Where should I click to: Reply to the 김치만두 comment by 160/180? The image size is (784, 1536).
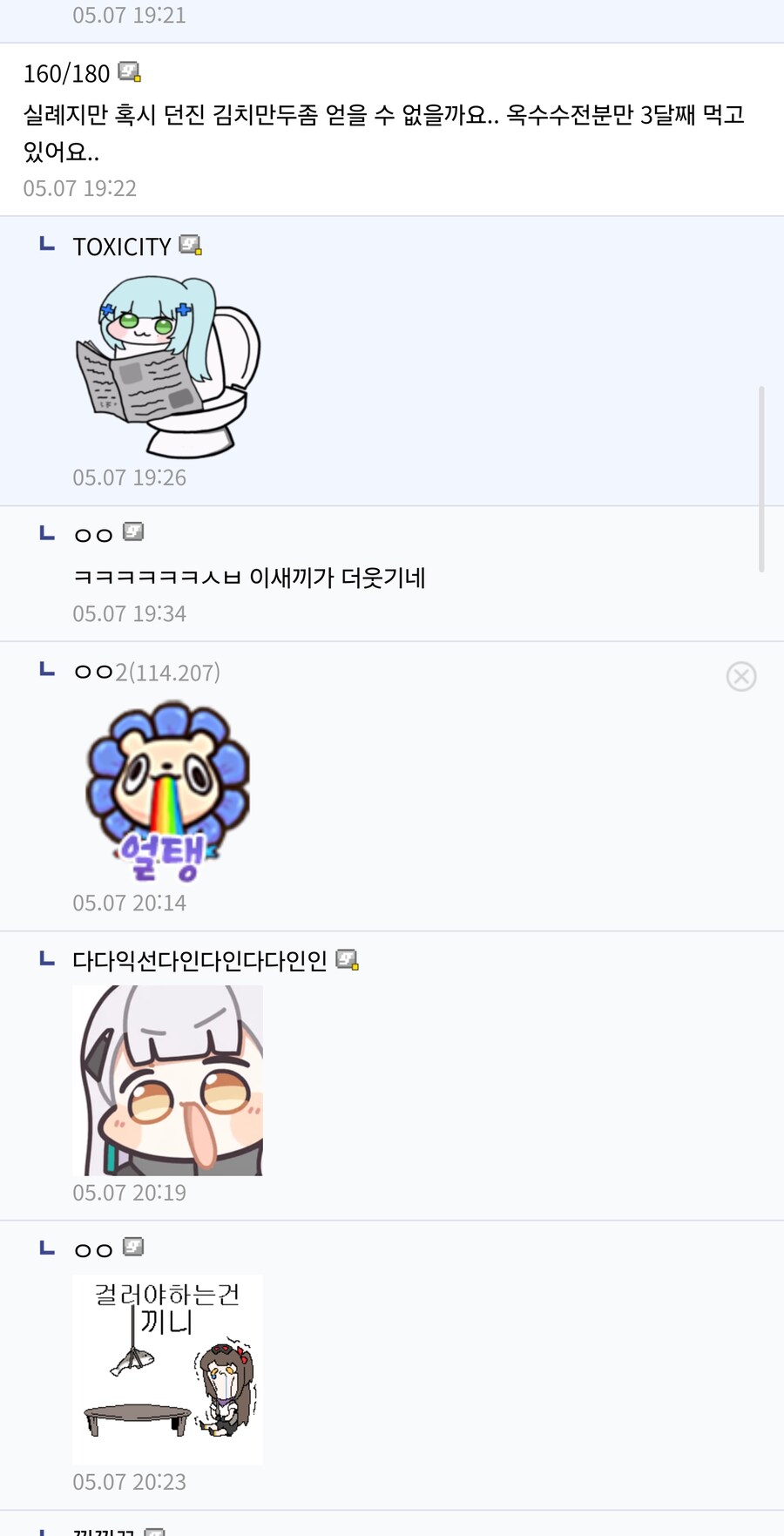point(383,132)
